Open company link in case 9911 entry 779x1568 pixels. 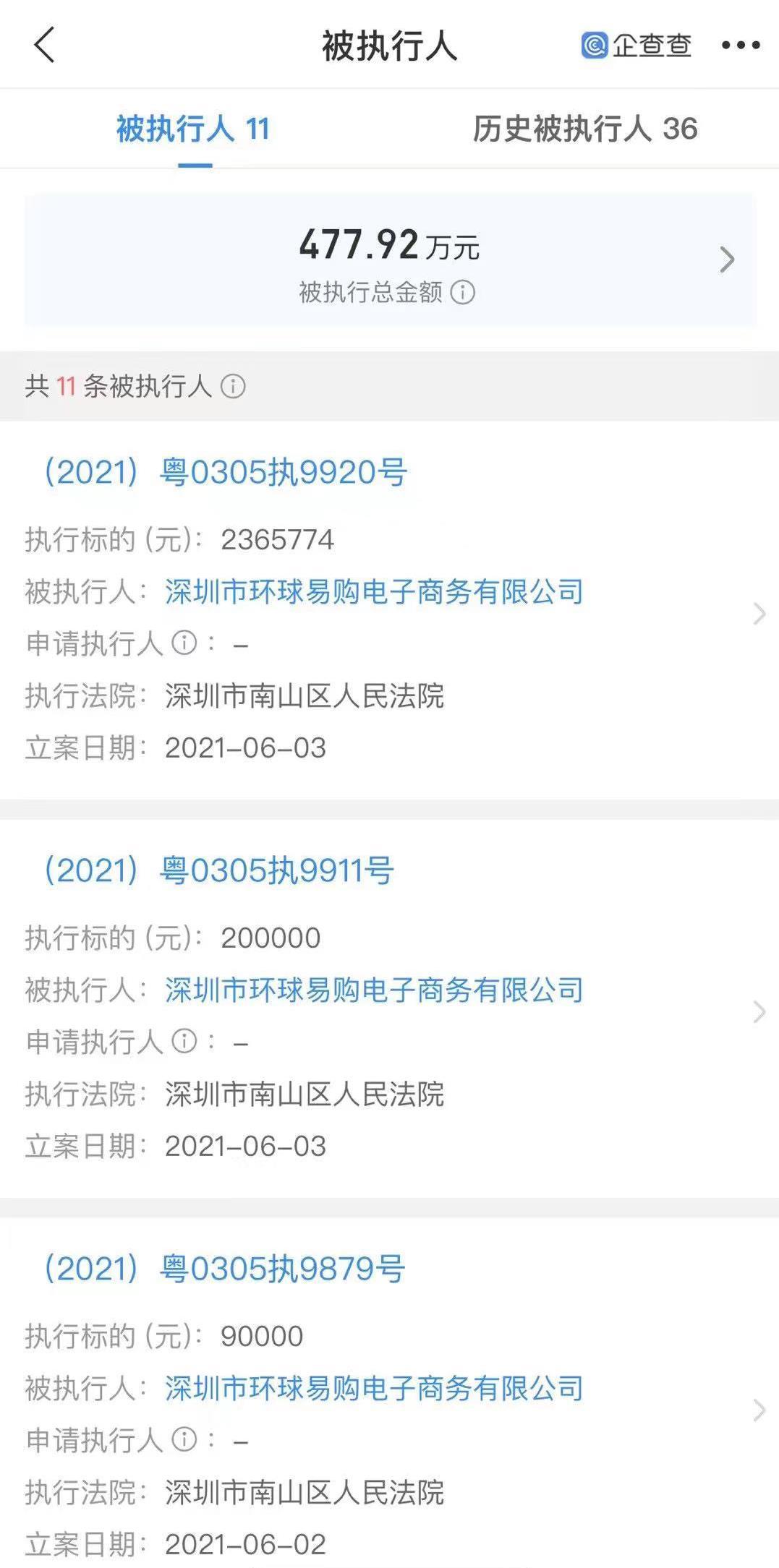[x=373, y=990]
